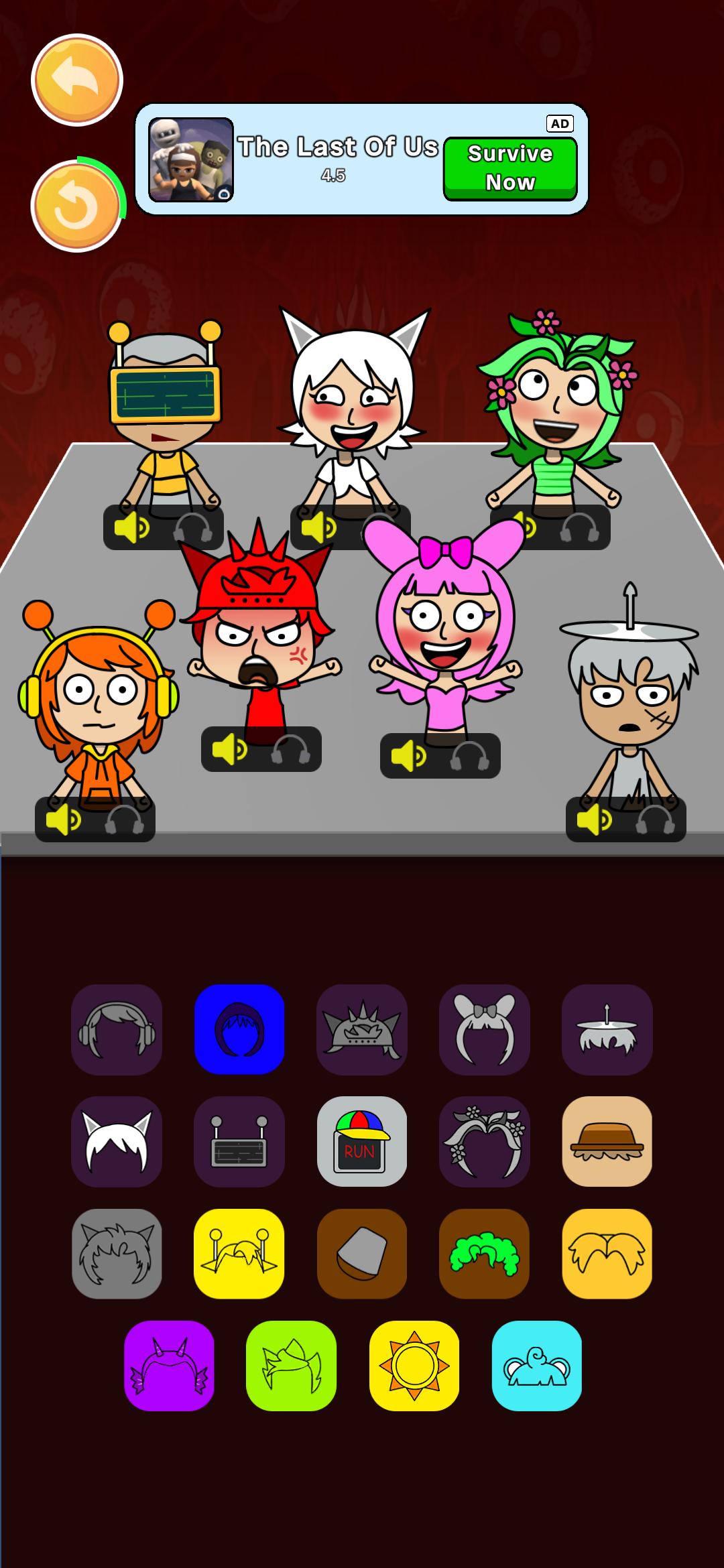724x1568 pixels.
Task: Solo the green flower-haired girl's headphones
Action: click(x=579, y=528)
